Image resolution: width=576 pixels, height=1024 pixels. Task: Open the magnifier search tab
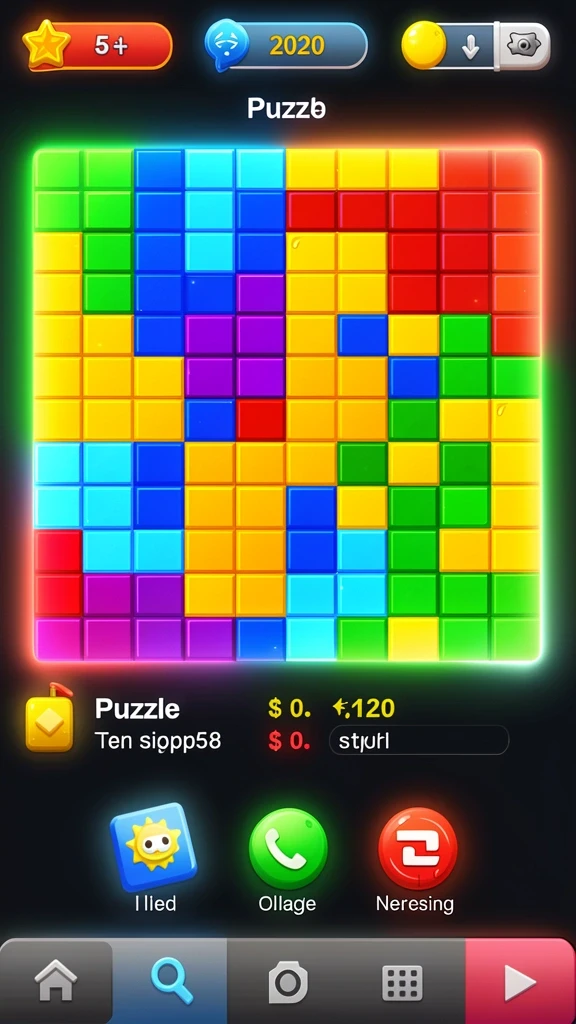point(171,981)
